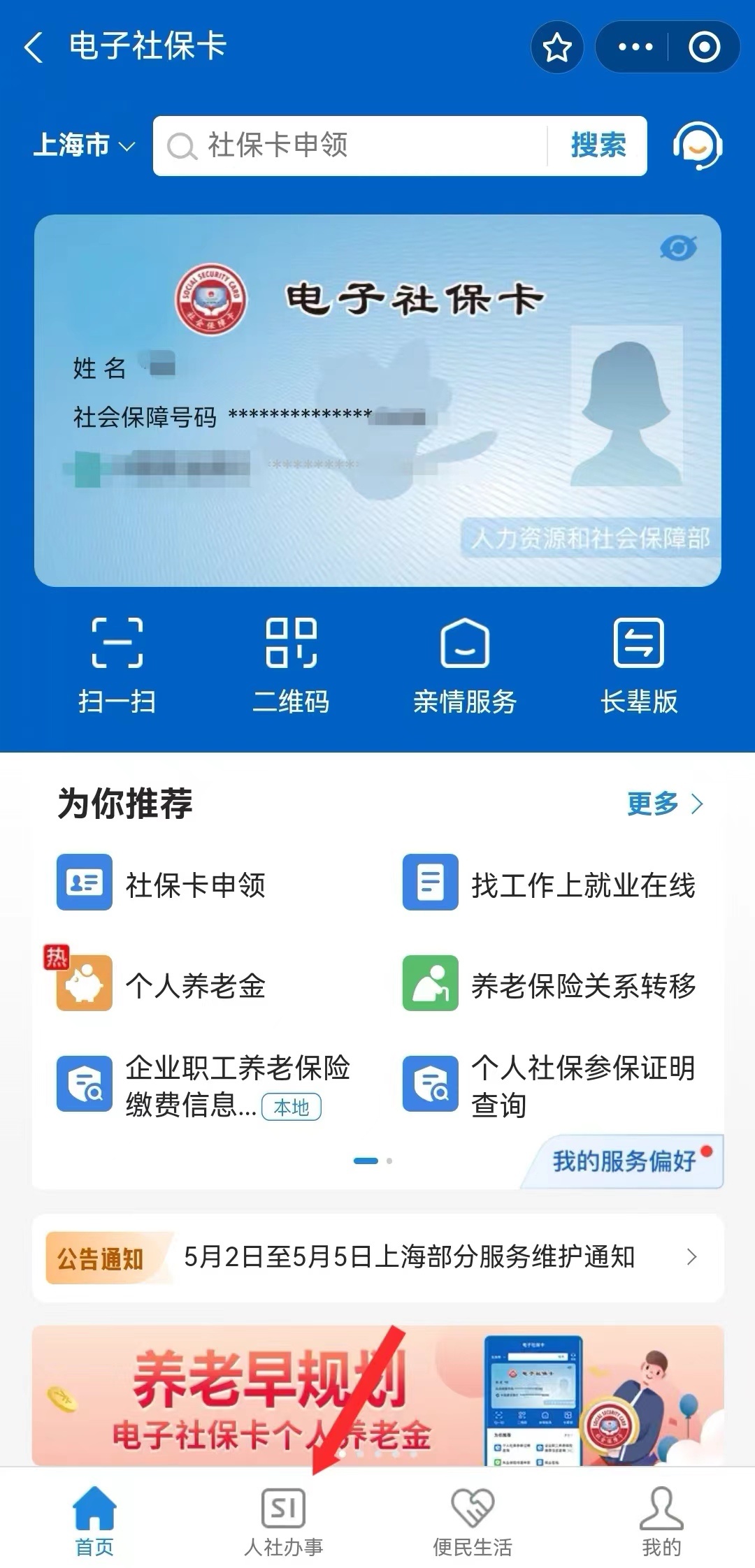This screenshot has width=755, height=1568.
Task: Open 养老保险关系转移 service
Action: pos(549,985)
